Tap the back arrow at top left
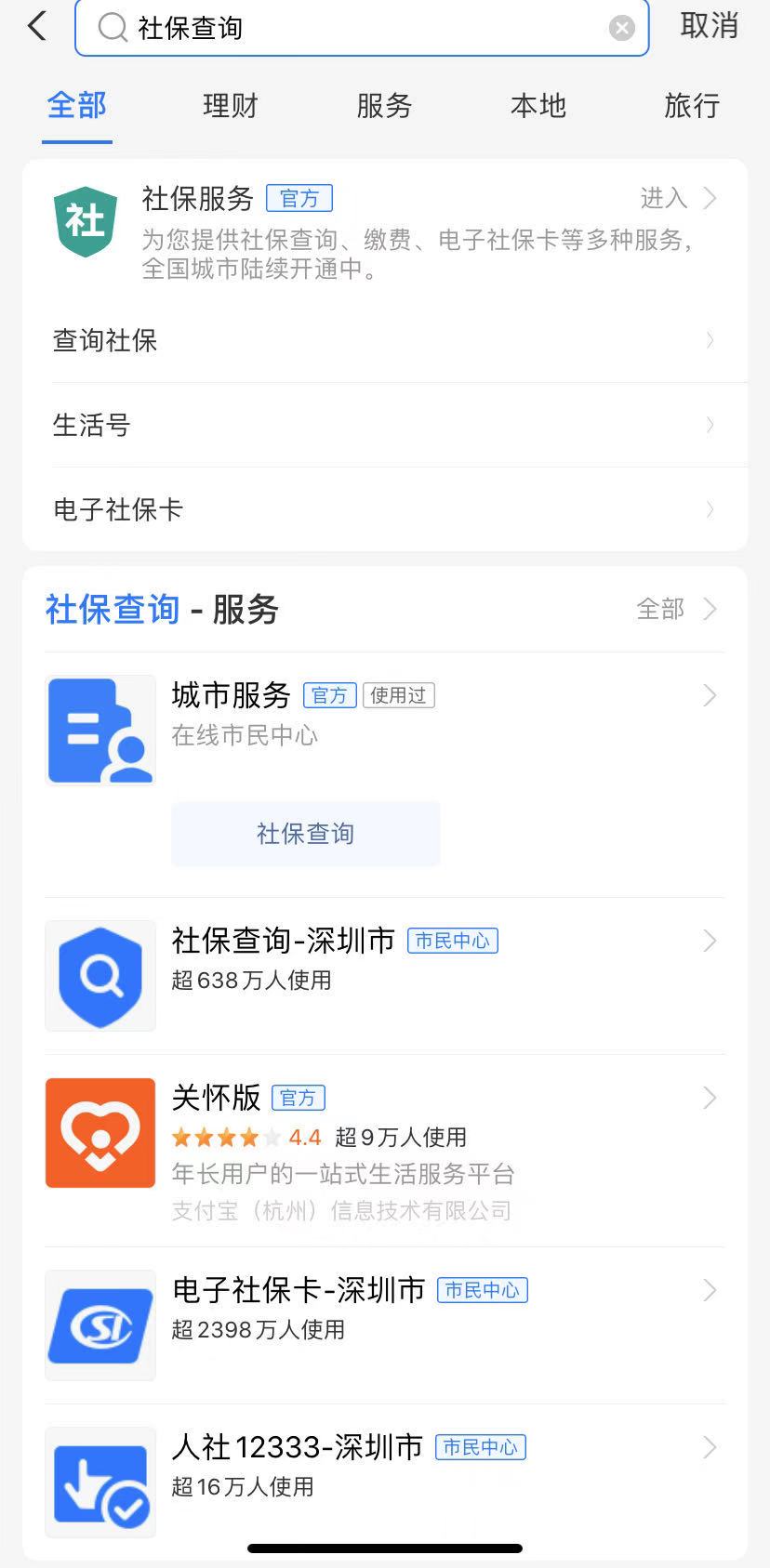This screenshot has width=770, height=1568. coord(35,26)
